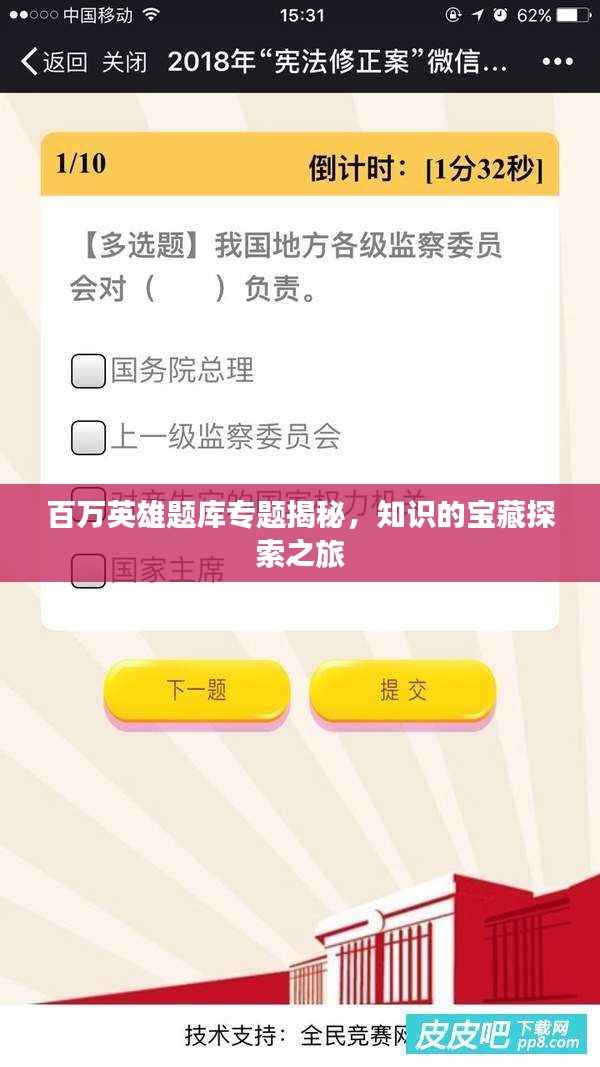The height and width of the screenshot is (1067, 600).
Task: Select the 上一级监察委员会 checkbox
Action: (x=89, y=437)
